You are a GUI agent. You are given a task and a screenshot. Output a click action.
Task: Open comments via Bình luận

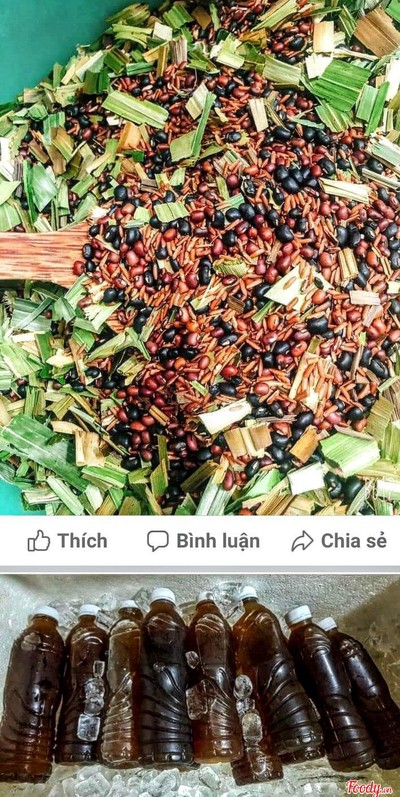pos(203,541)
